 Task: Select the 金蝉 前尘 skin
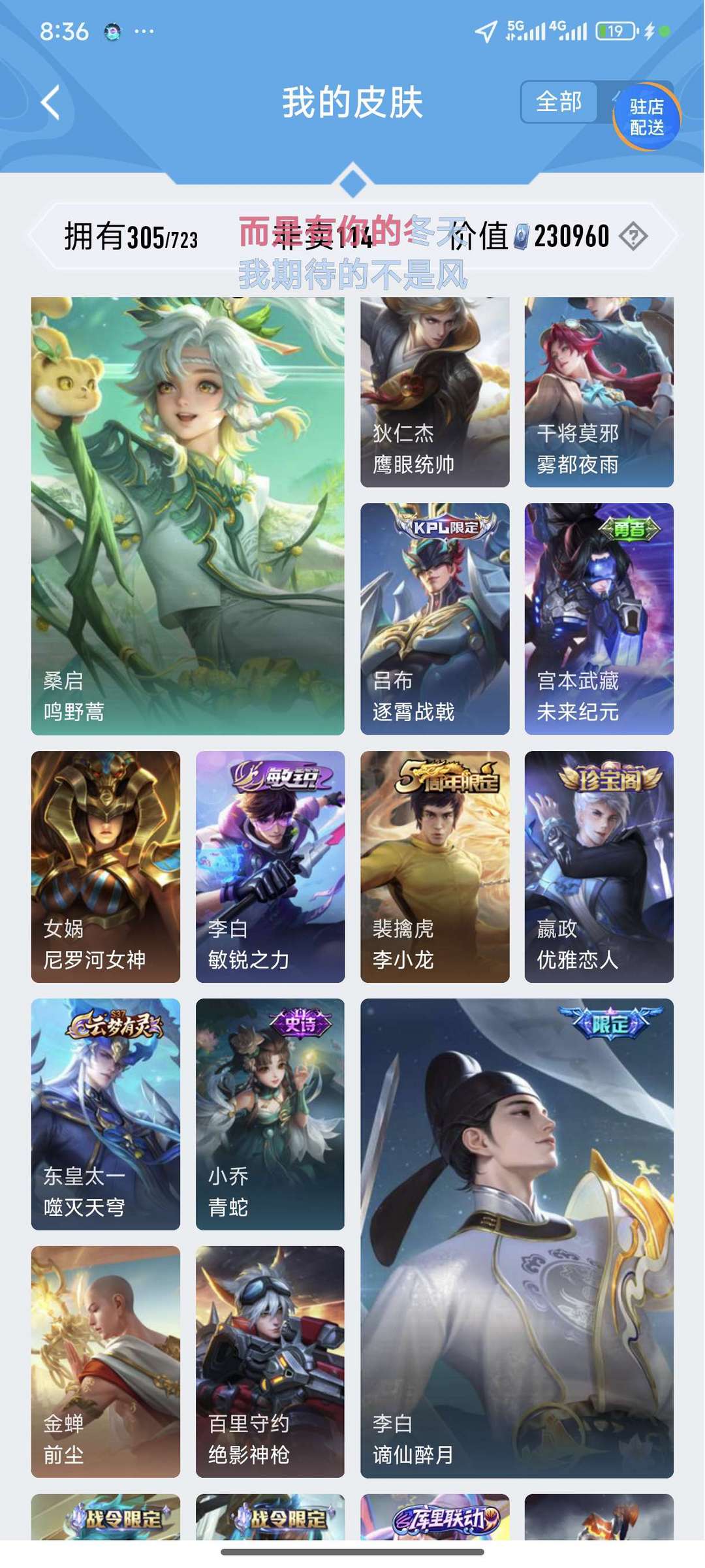(106, 1362)
